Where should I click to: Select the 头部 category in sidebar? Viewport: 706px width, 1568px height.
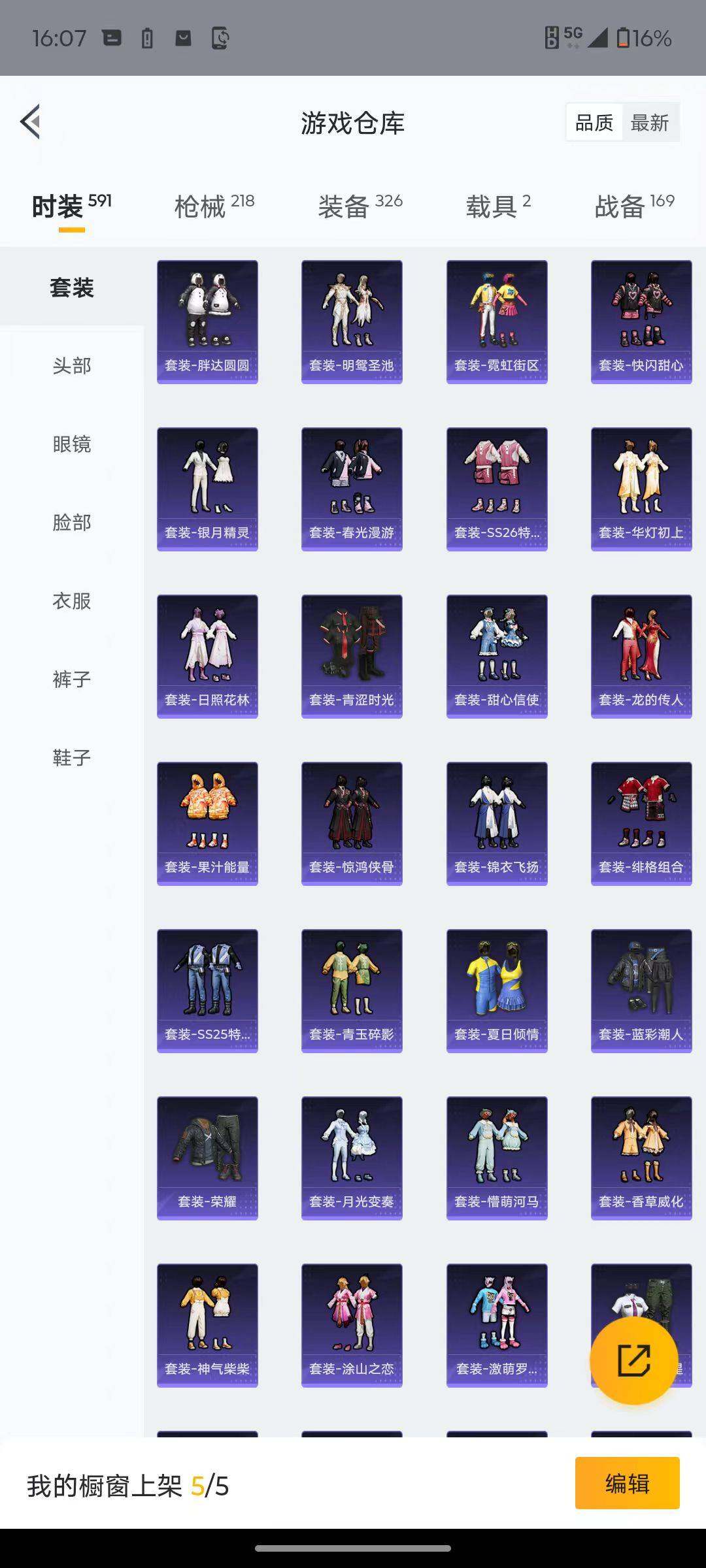[72, 366]
